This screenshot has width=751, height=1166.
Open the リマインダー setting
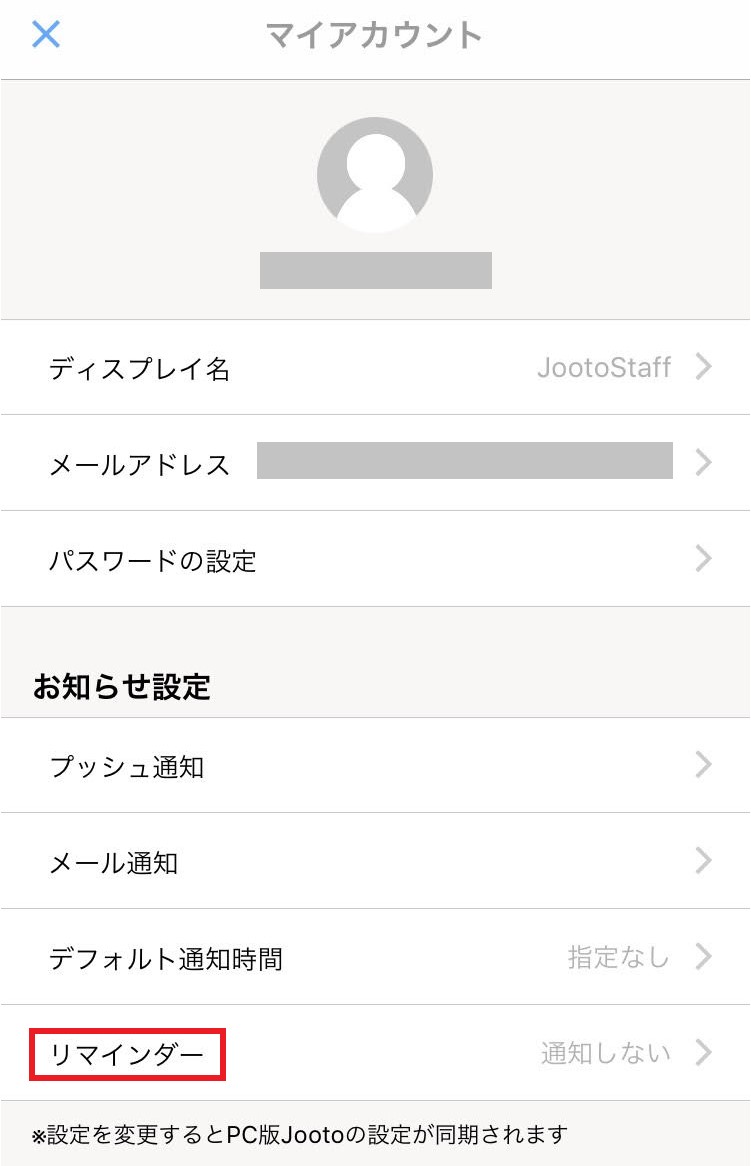pyautogui.click(x=375, y=1053)
